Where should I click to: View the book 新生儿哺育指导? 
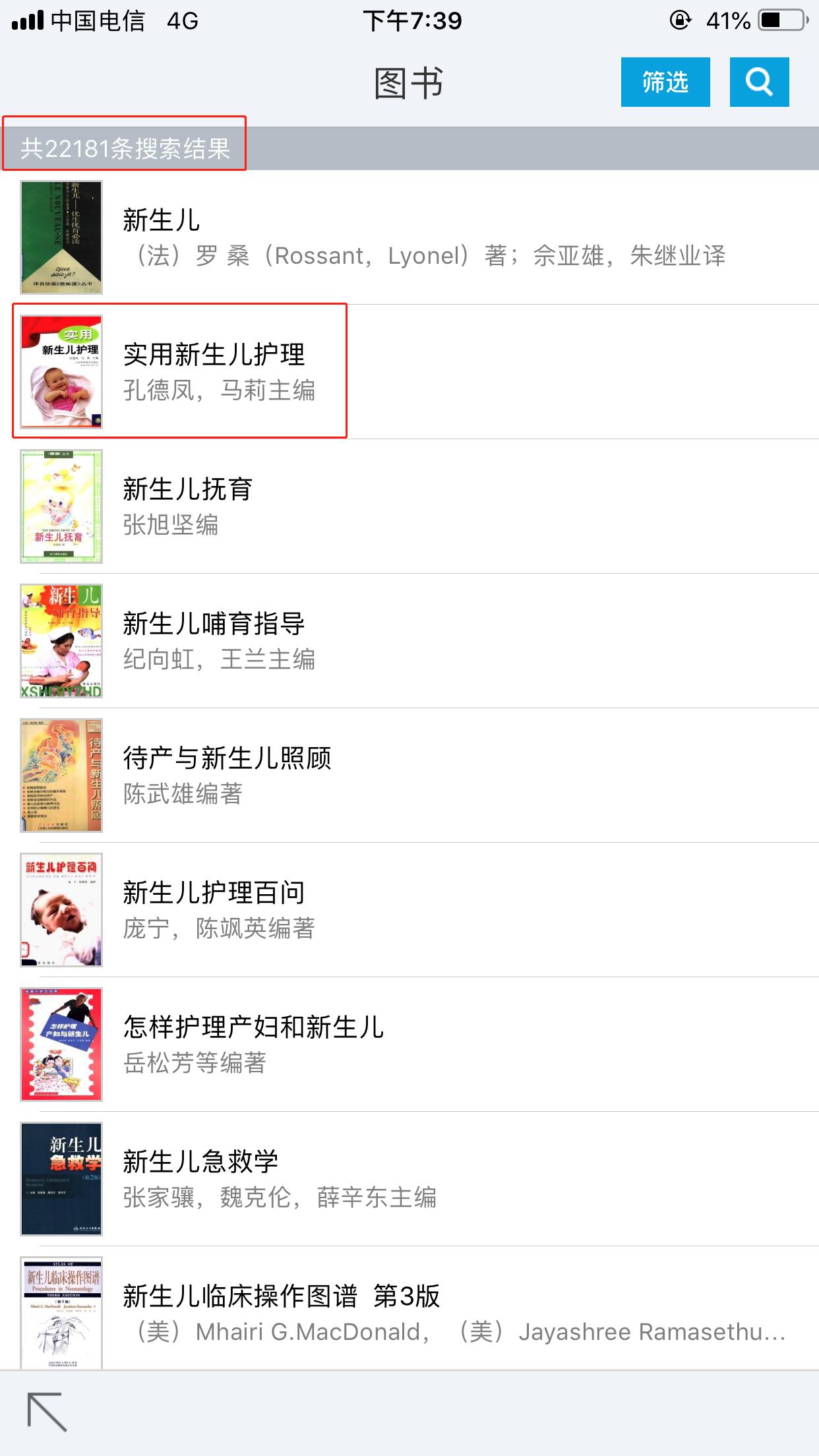click(x=409, y=641)
